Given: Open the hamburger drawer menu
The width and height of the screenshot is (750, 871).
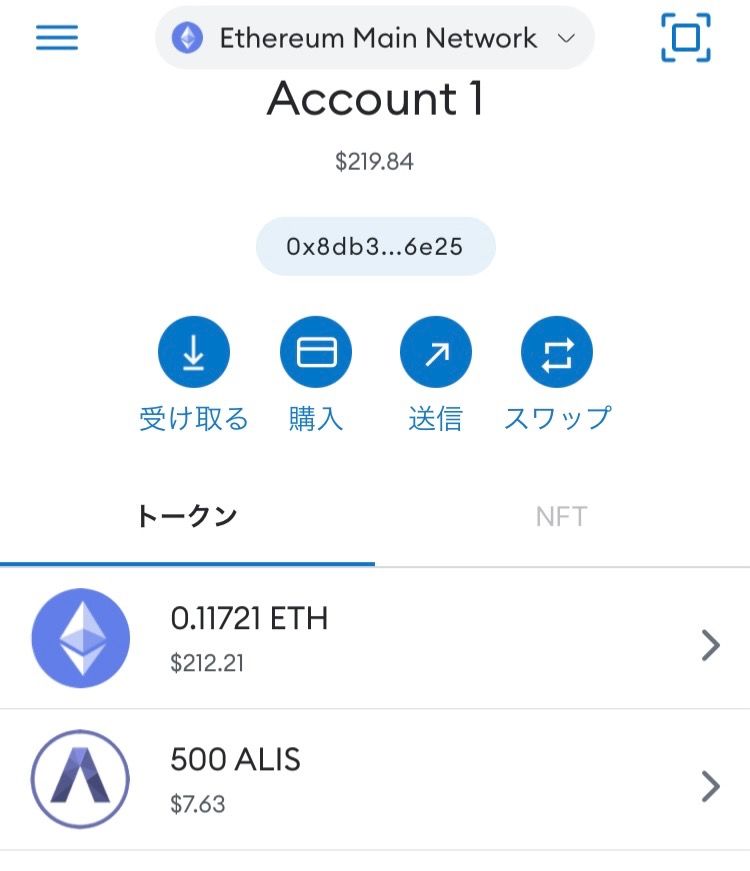Looking at the screenshot, I should [57, 38].
